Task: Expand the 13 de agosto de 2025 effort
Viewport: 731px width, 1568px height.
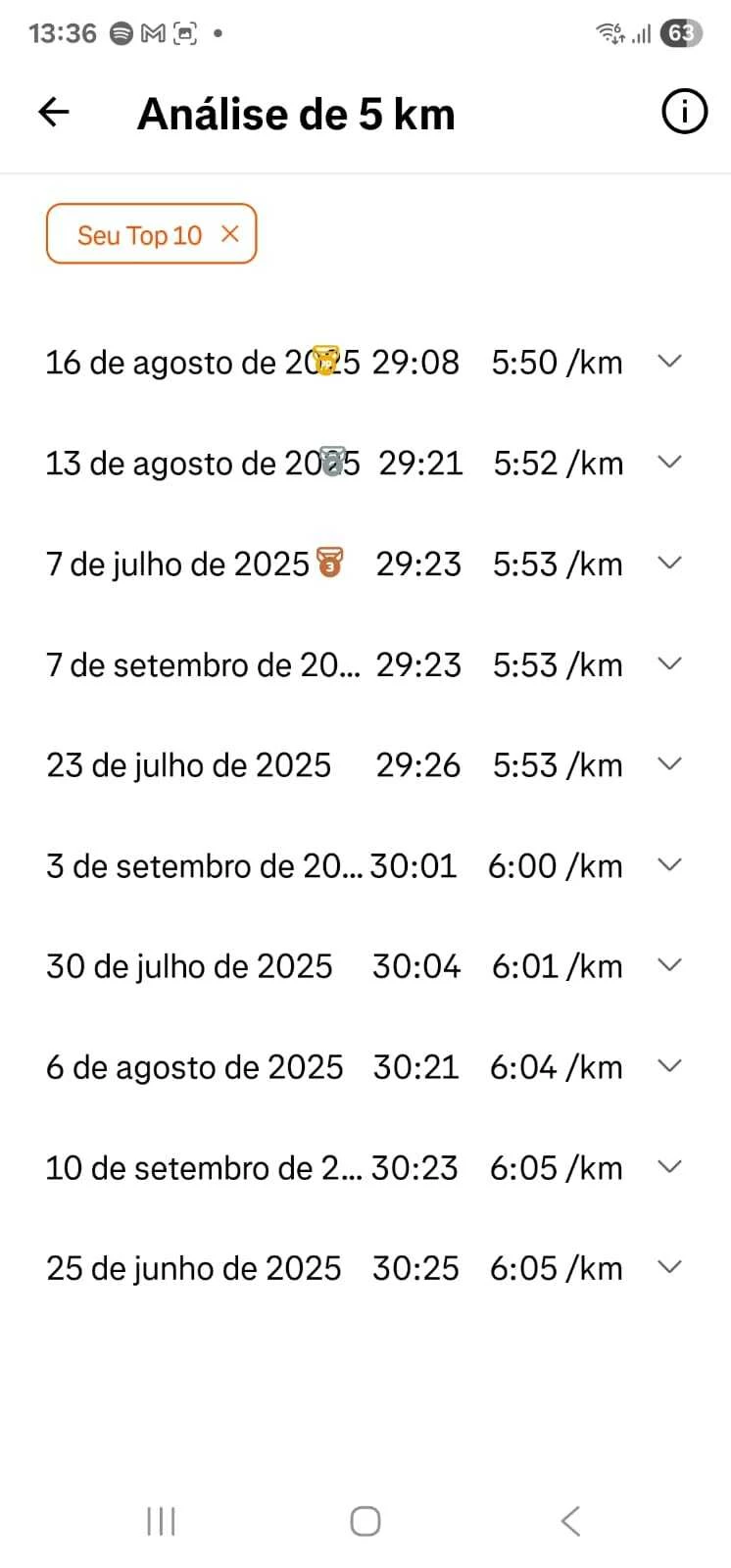Action: click(669, 462)
